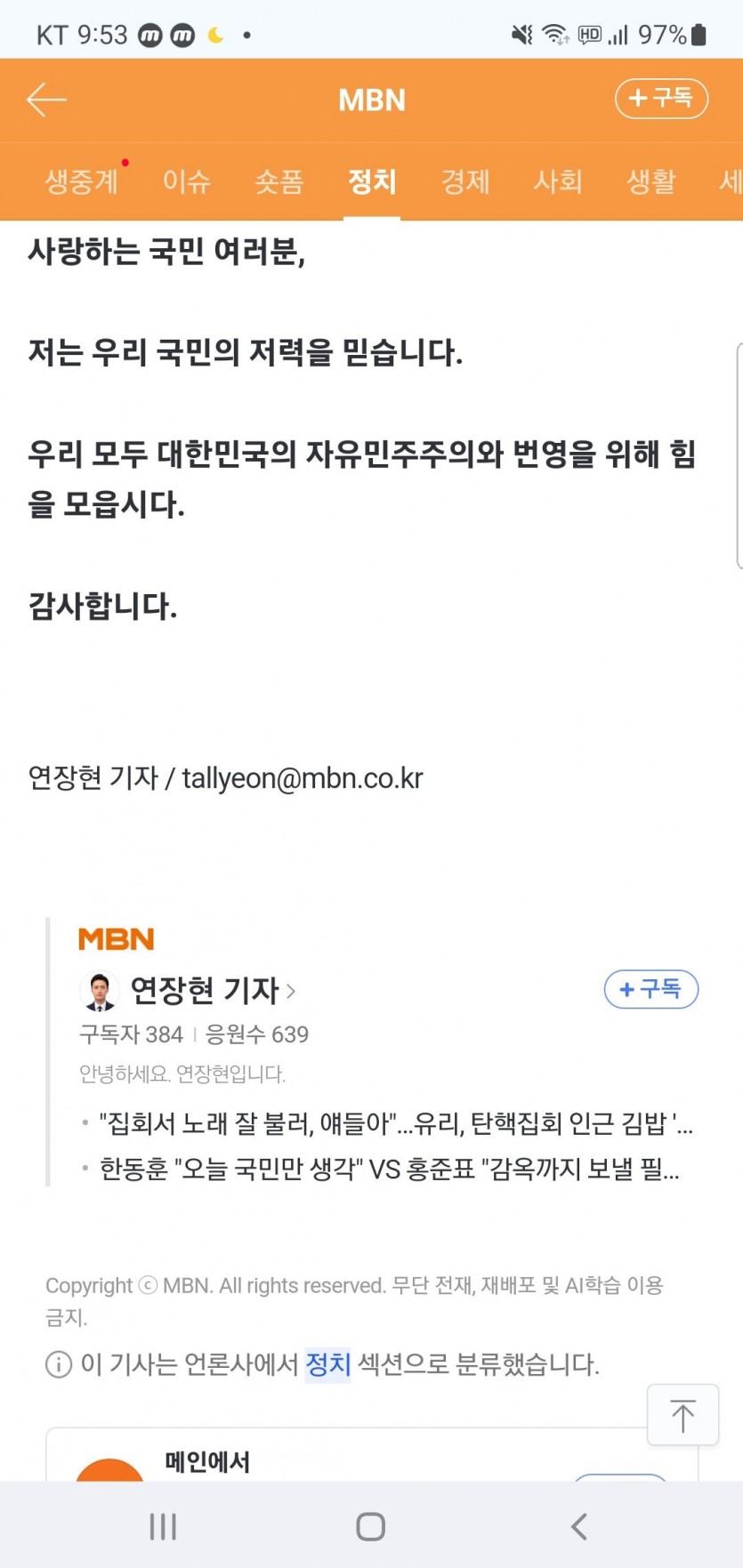
Task: Go back using the header arrow
Action: [46, 100]
